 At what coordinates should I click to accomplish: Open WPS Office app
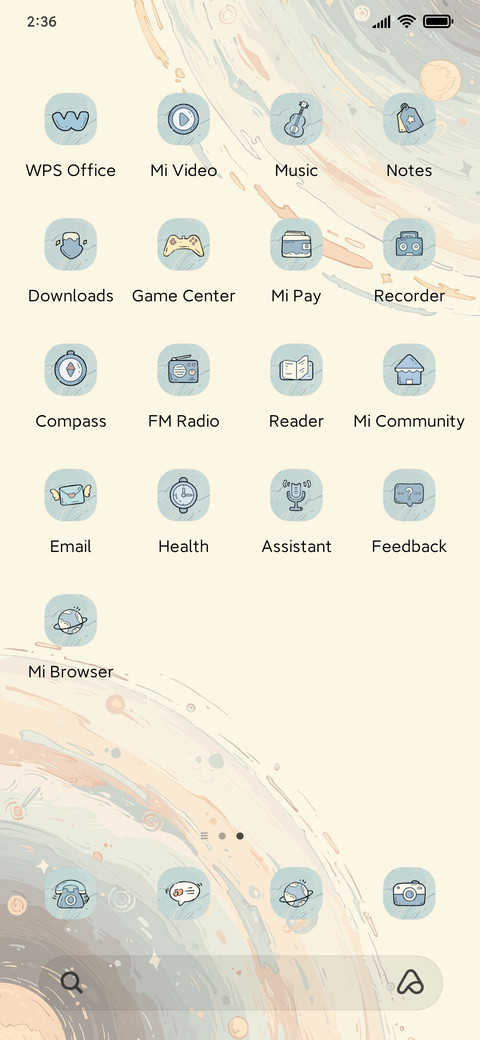pos(70,119)
